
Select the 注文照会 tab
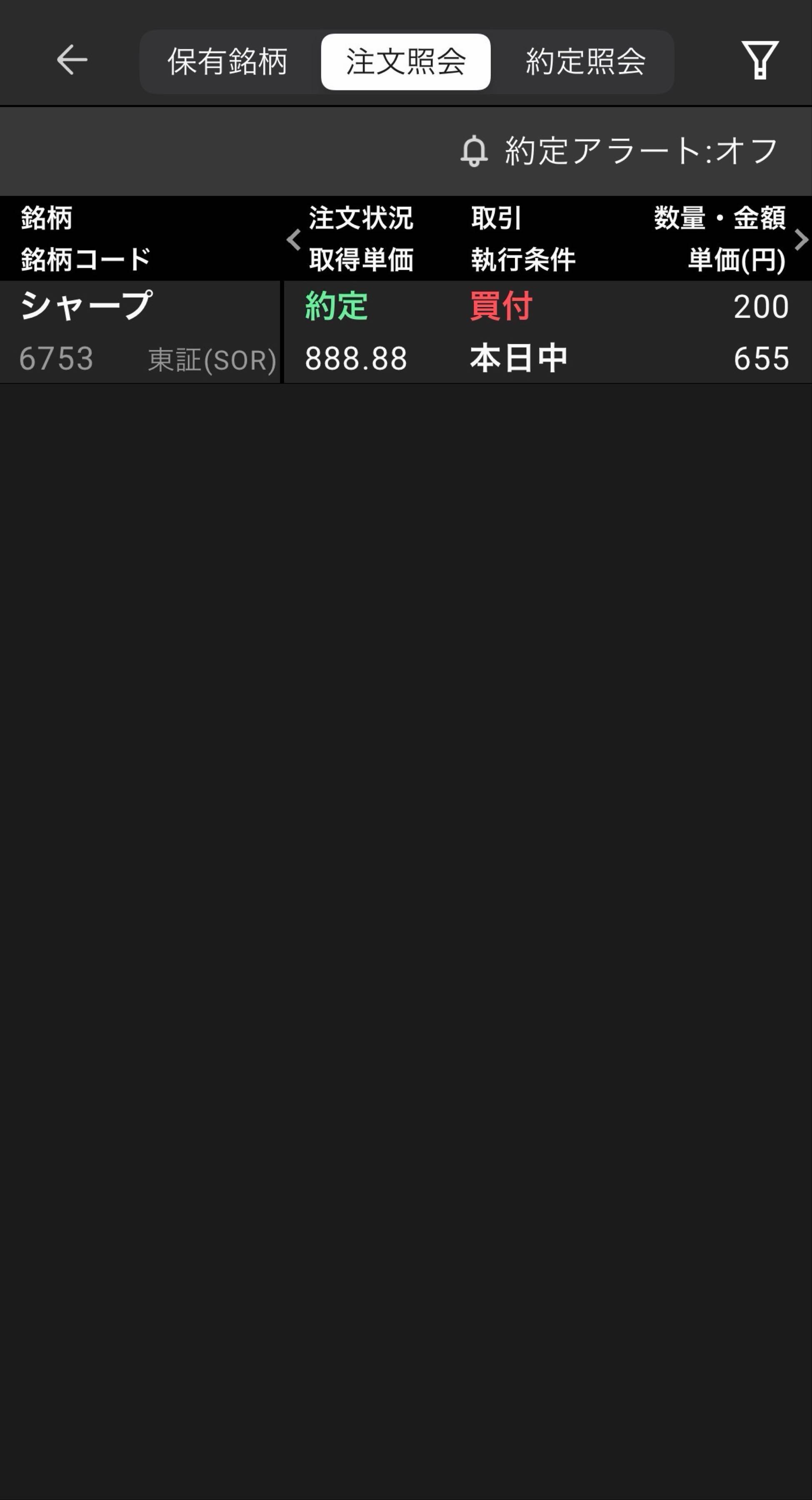tap(406, 62)
